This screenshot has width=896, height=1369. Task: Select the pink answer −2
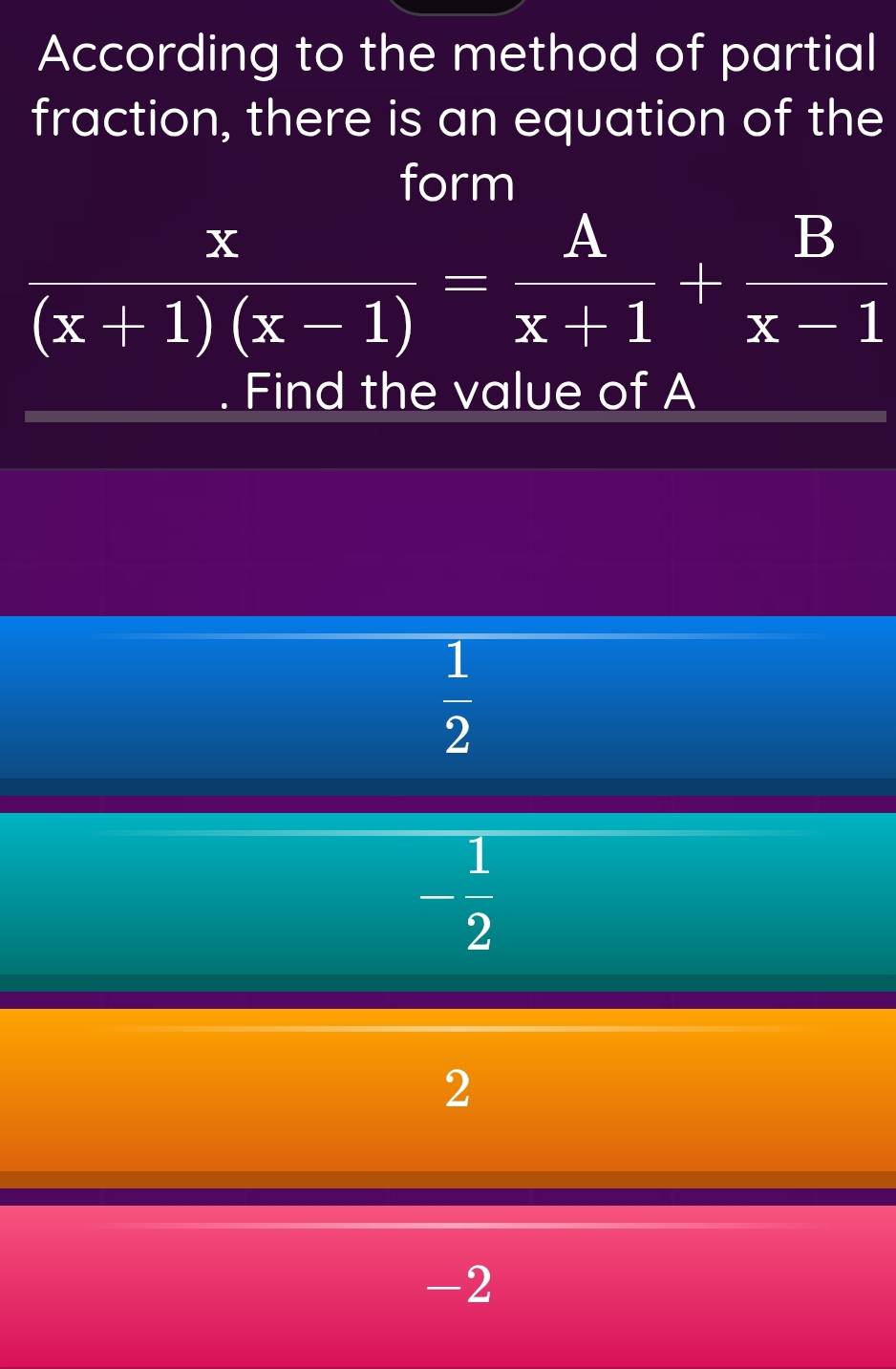(x=448, y=1285)
